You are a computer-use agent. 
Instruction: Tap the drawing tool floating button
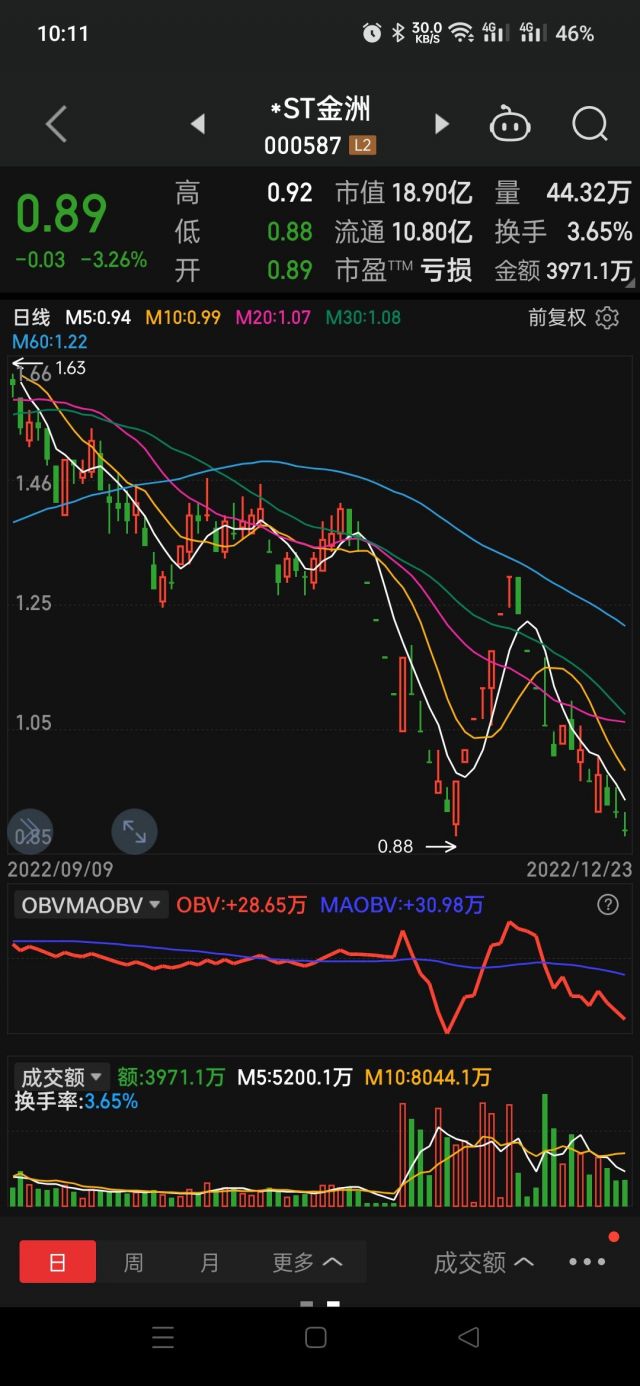click(x=30, y=831)
